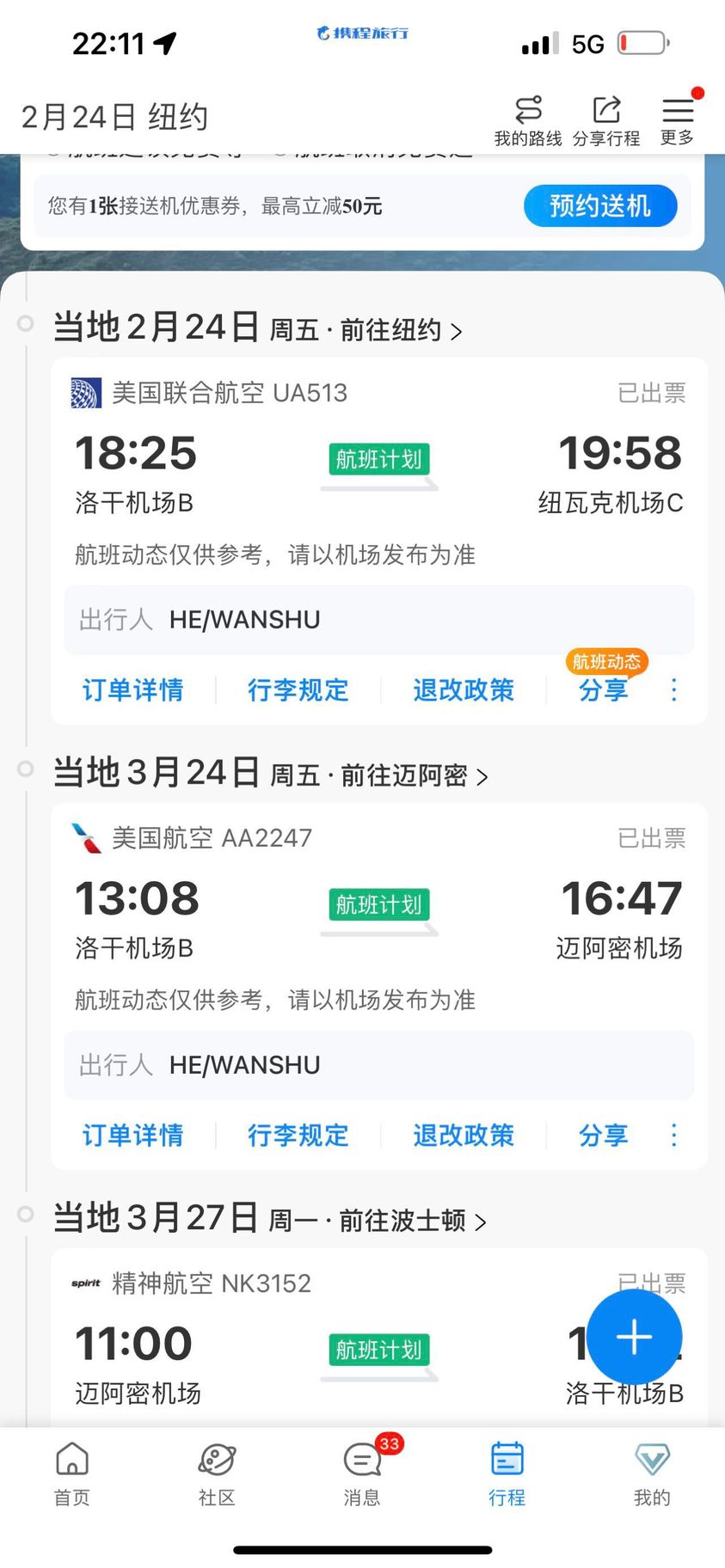View 订单详情 for flight UA513
Image resolution: width=725 pixels, height=1568 pixels.
pyautogui.click(x=133, y=689)
